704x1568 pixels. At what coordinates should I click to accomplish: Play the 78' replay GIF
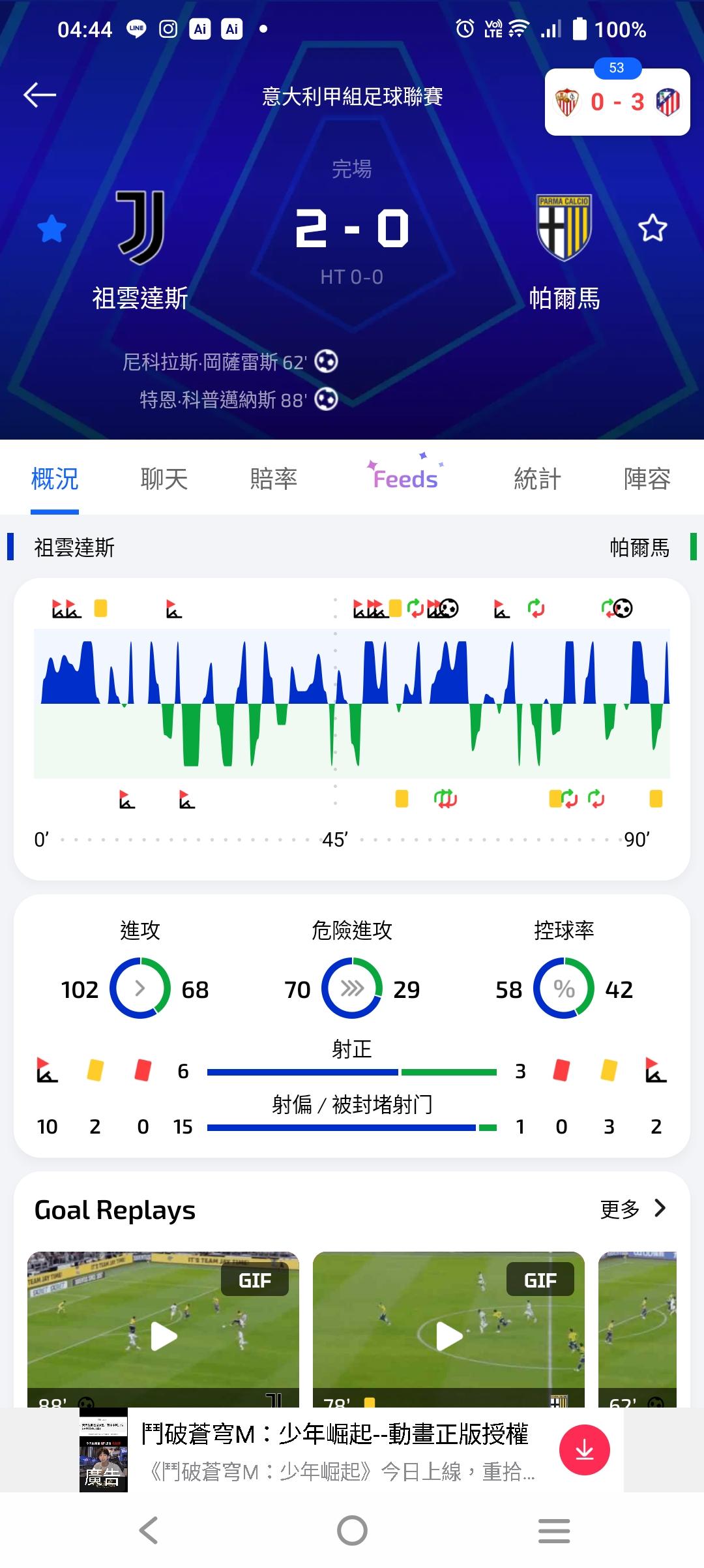(x=448, y=1329)
